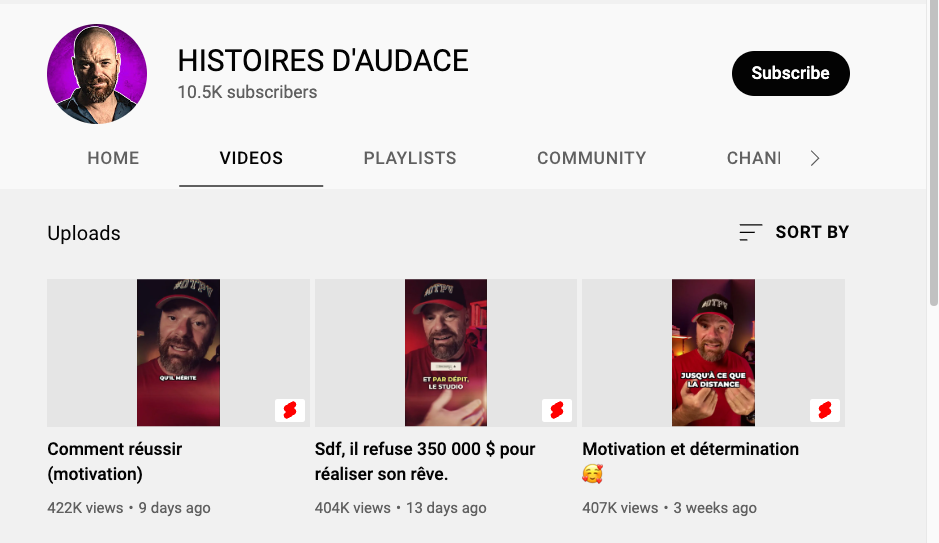This screenshot has width=939, height=543.
Task: Play the 'Comment réussir (motivation)' video
Action: [x=178, y=353]
